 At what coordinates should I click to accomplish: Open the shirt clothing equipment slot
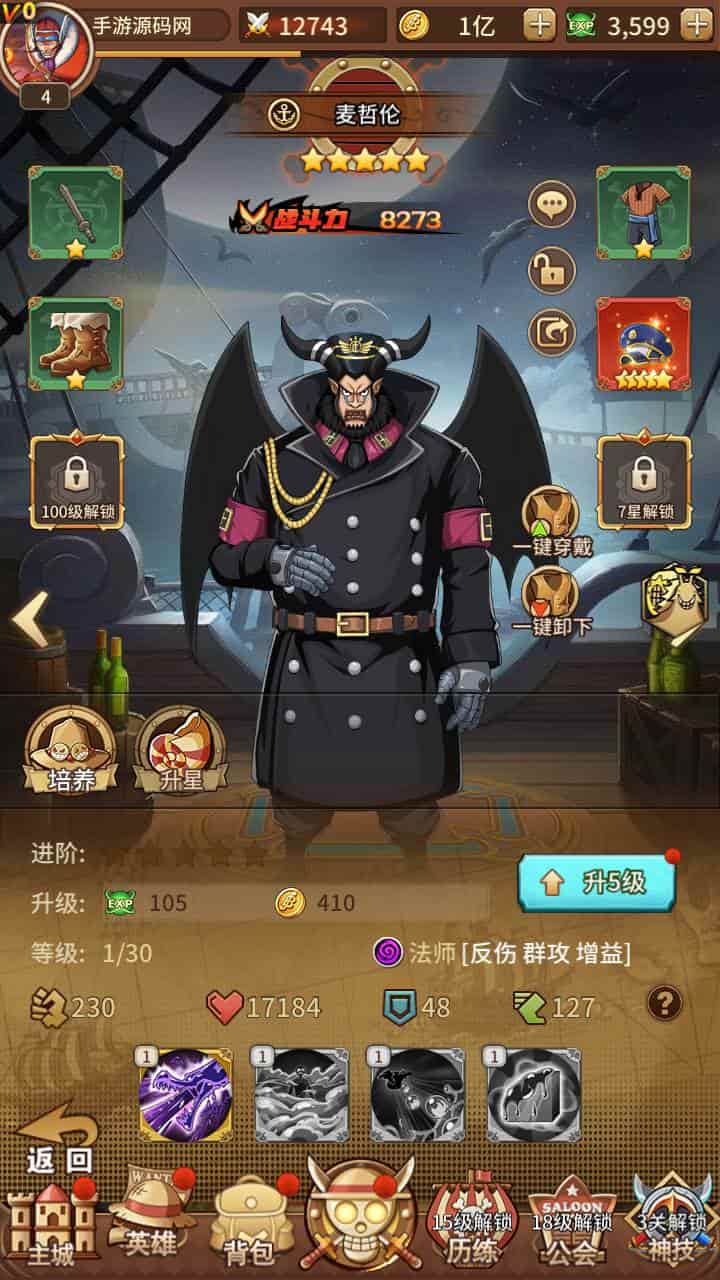(643, 213)
